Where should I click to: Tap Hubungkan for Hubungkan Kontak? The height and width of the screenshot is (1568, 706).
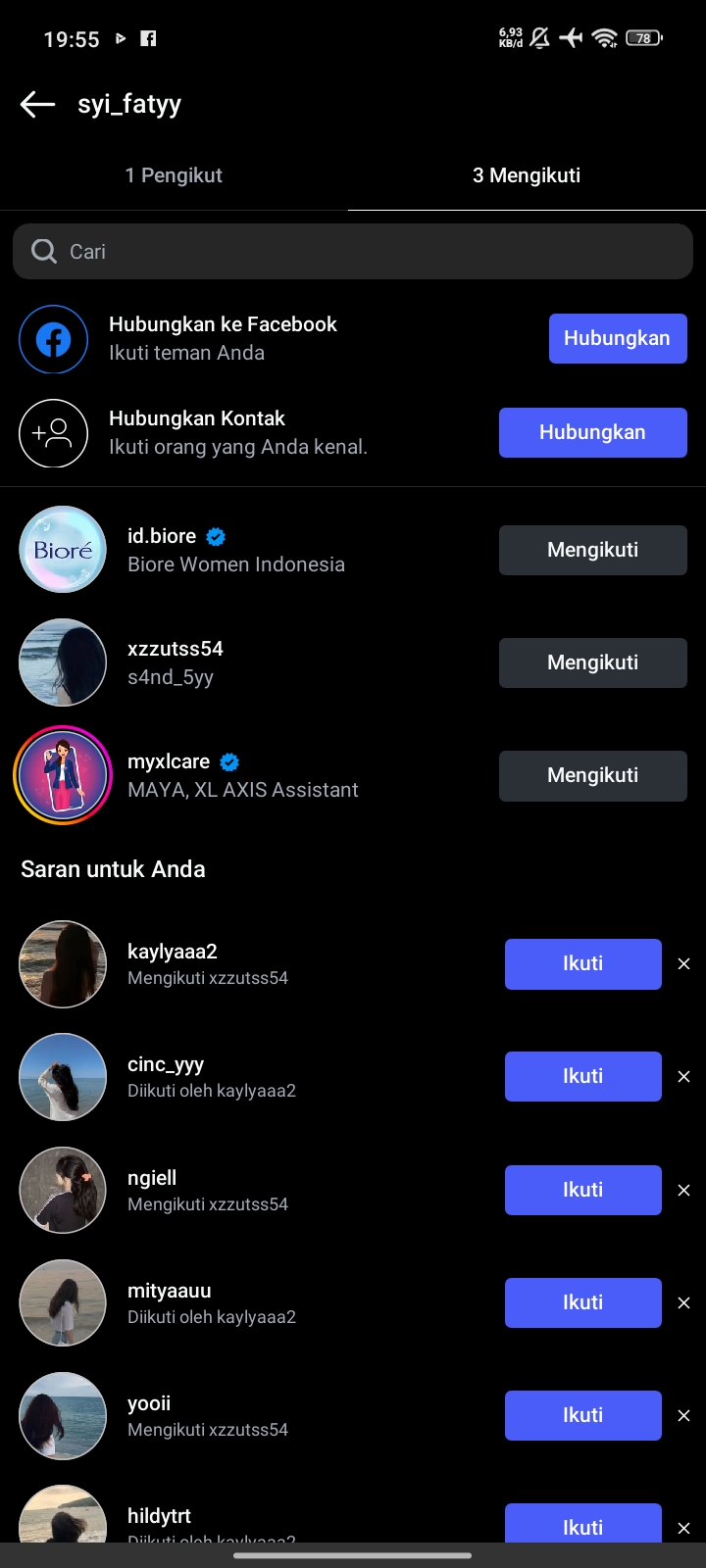pos(592,433)
